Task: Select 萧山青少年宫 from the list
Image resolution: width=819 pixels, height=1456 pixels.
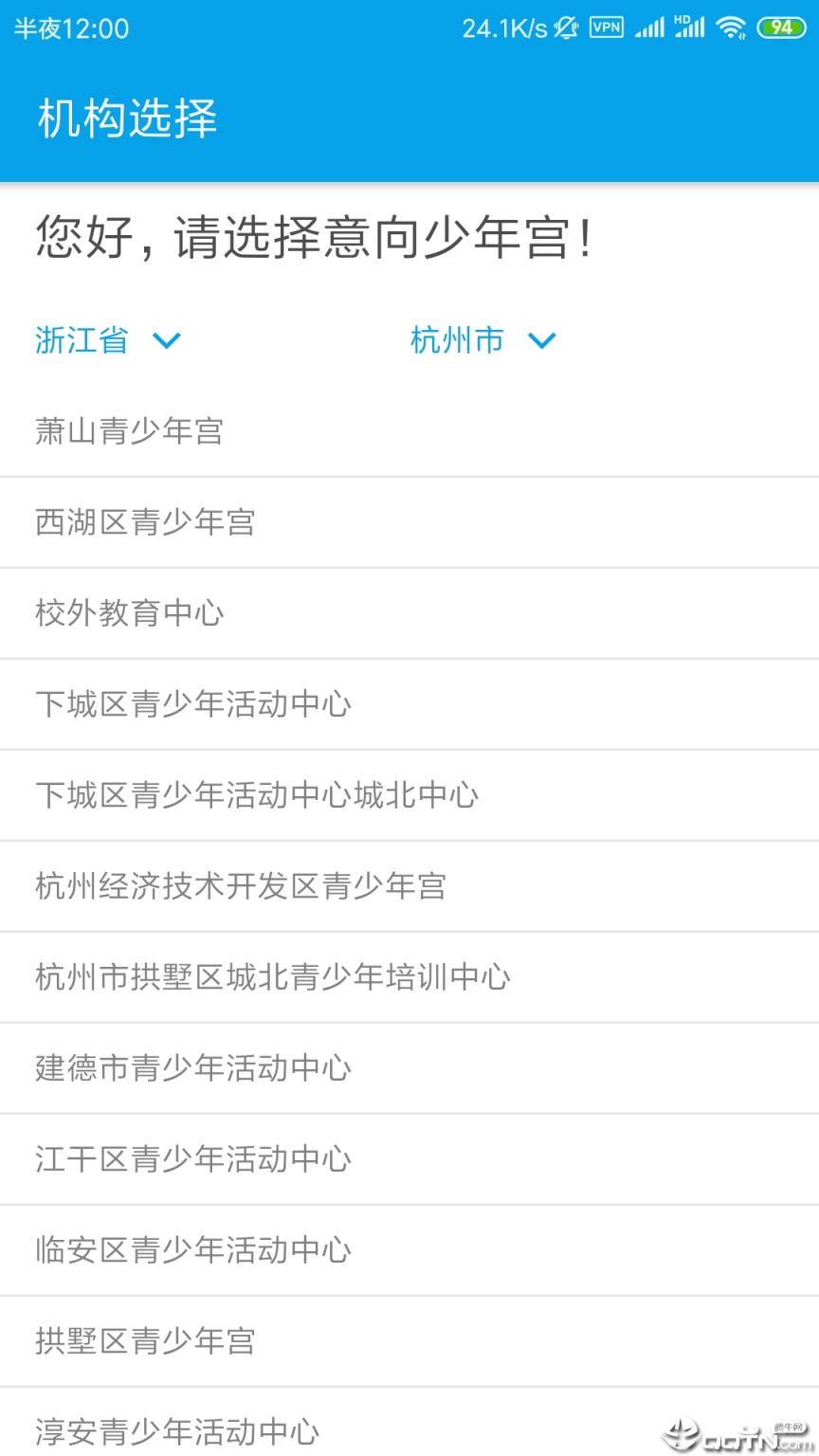Action: tap(129, 431)
